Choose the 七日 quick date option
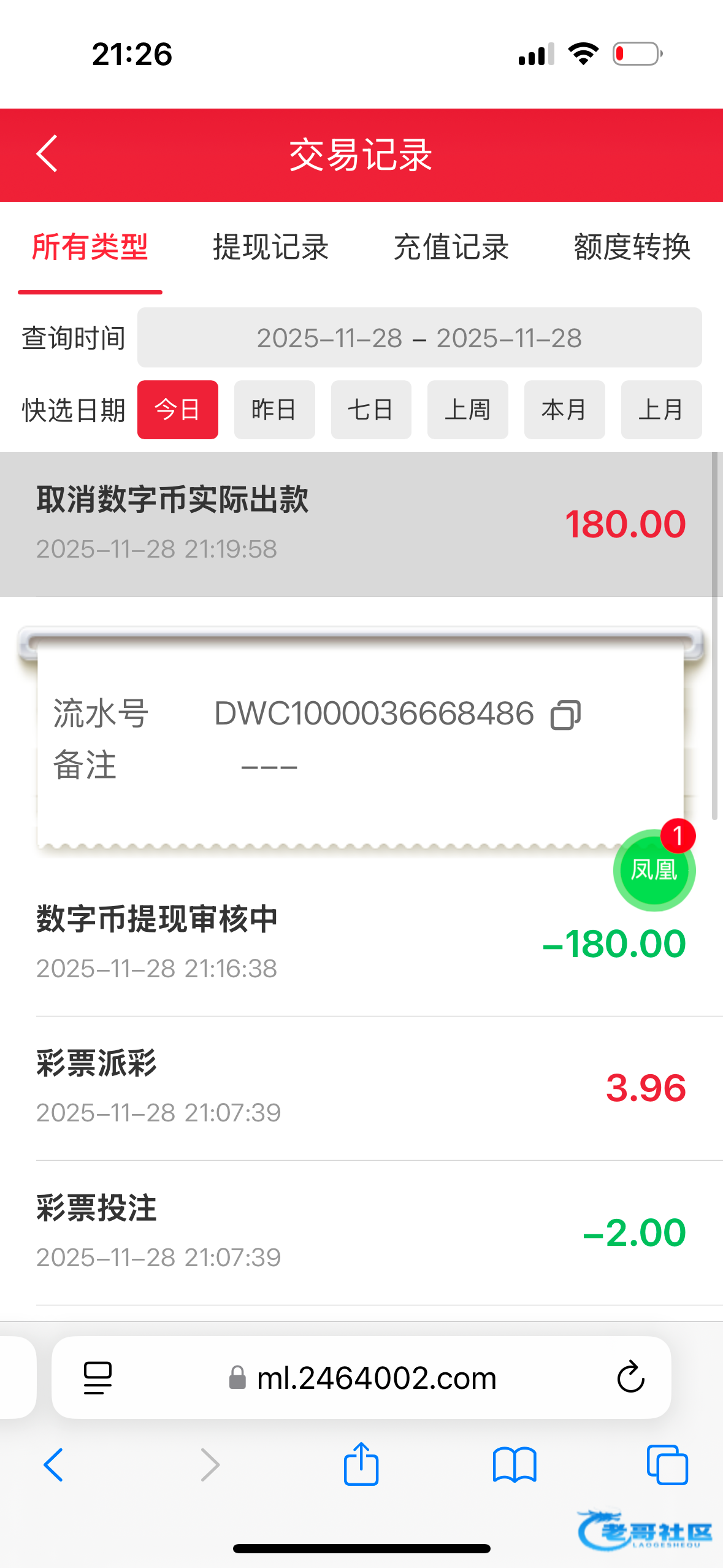723x1568 pixels. pos(370,410)
